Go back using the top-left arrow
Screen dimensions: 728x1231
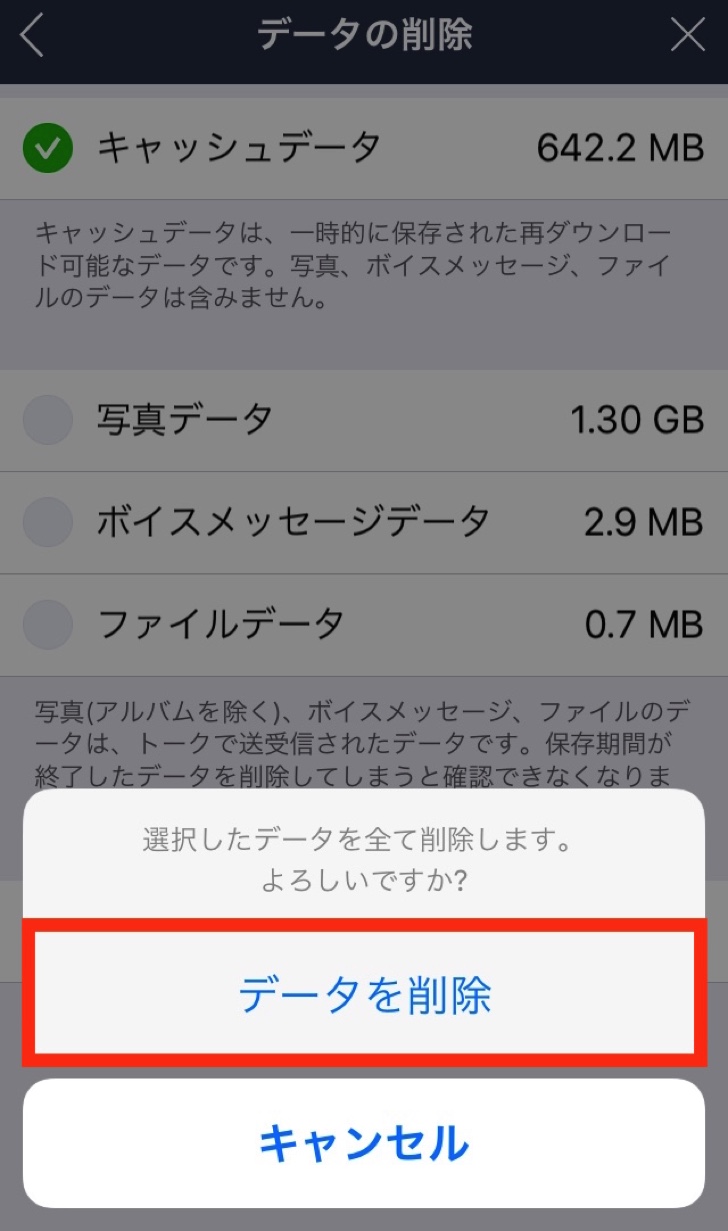[x=33, y=36]
